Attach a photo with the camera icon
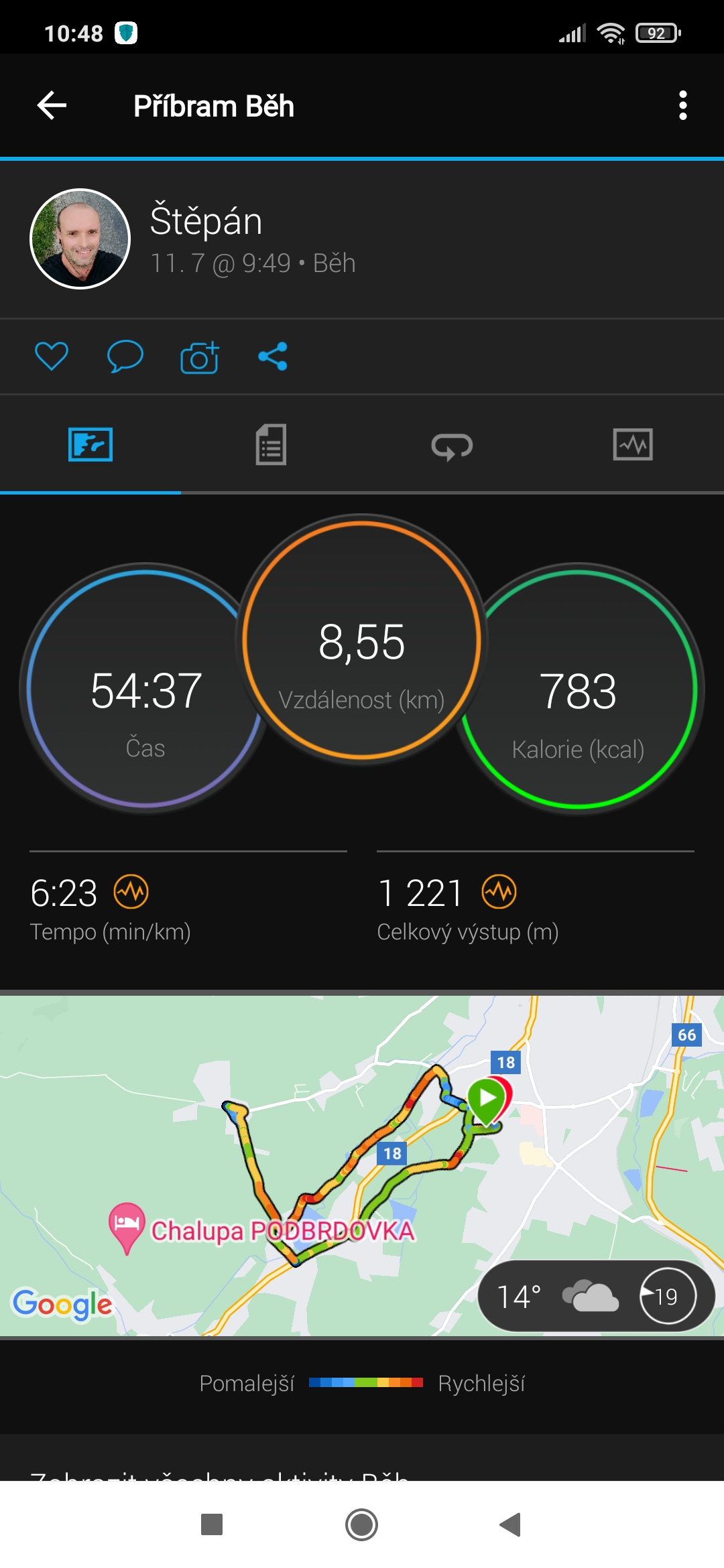This screenshot has height=1568, width=724. click(200, 357)
